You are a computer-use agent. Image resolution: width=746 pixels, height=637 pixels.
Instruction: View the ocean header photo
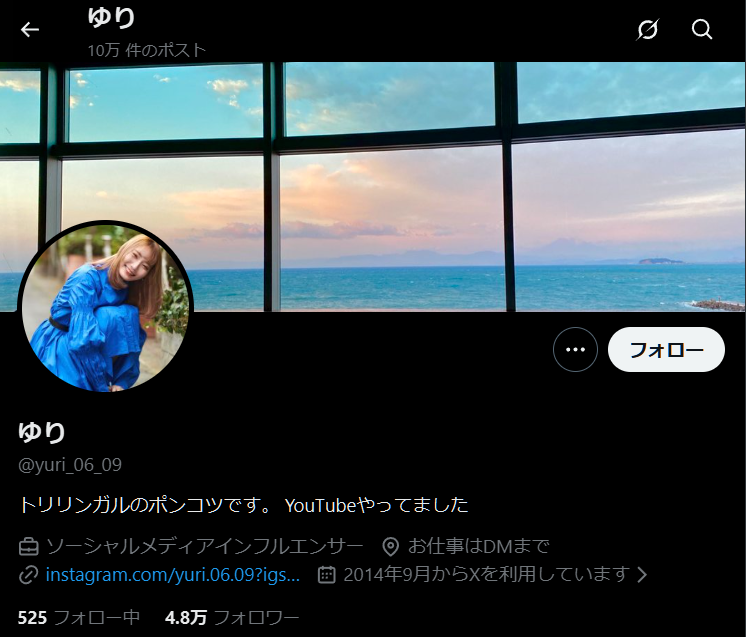(450, 180)
